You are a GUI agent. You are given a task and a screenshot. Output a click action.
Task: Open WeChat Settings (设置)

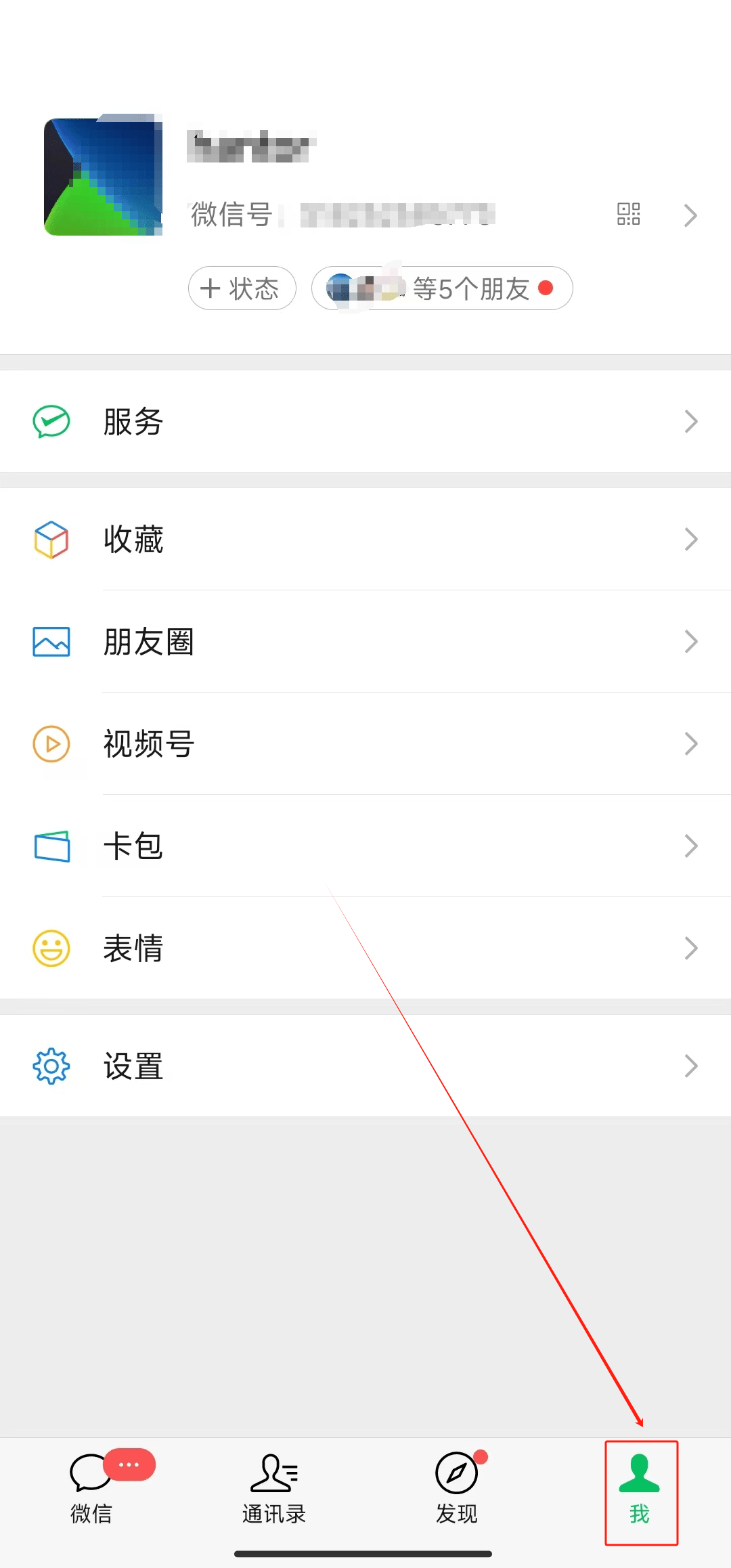click(x=133, y=1065)
